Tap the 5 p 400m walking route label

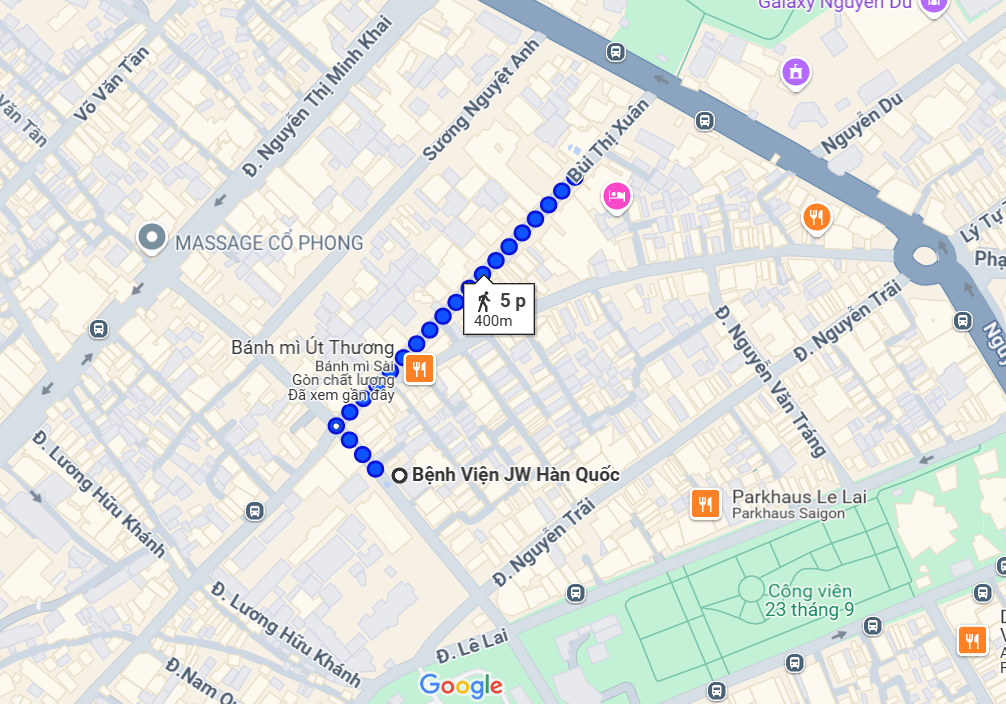tap(499, 309)
